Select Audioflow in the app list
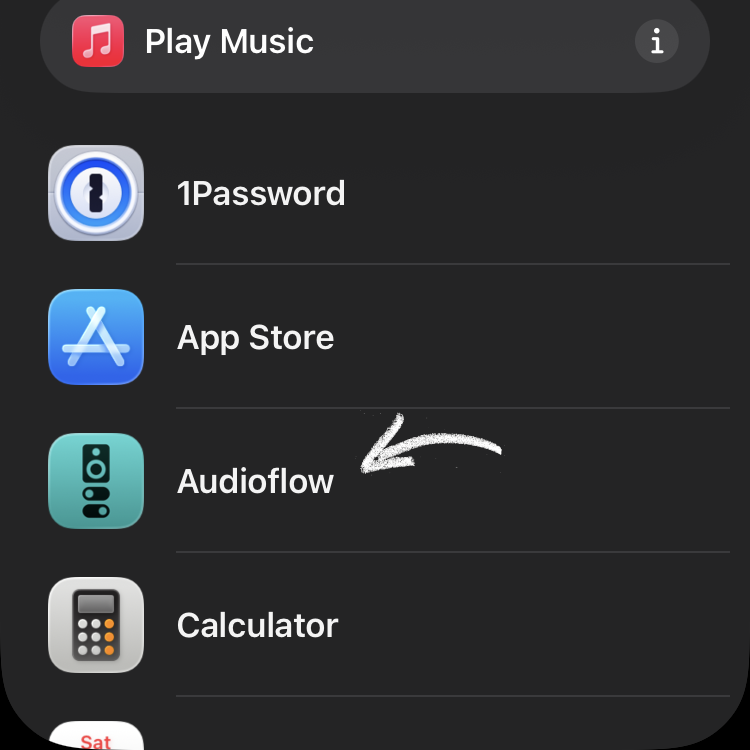Image resolution: width=750 pixels, height=750 pixels. pos(255,481)
